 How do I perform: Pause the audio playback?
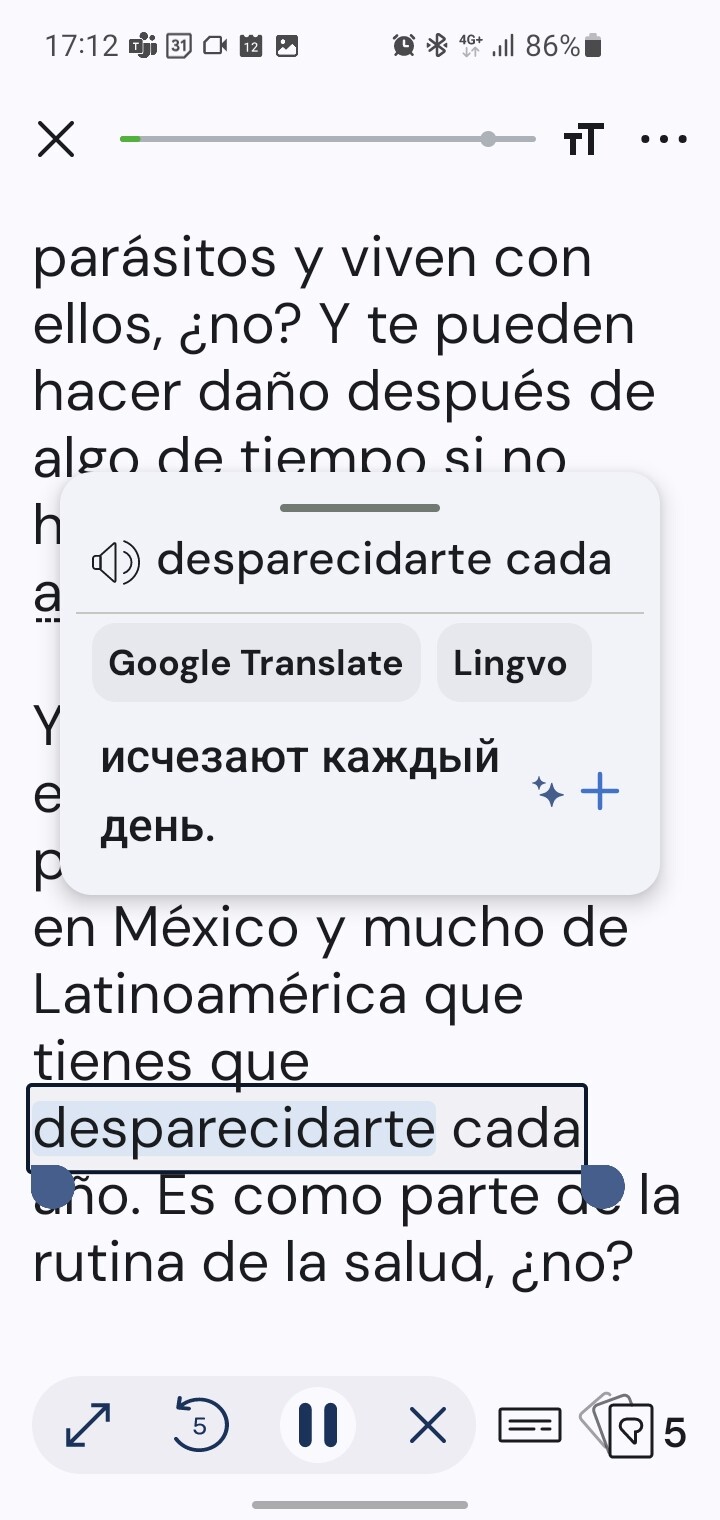coord(318,1425)
